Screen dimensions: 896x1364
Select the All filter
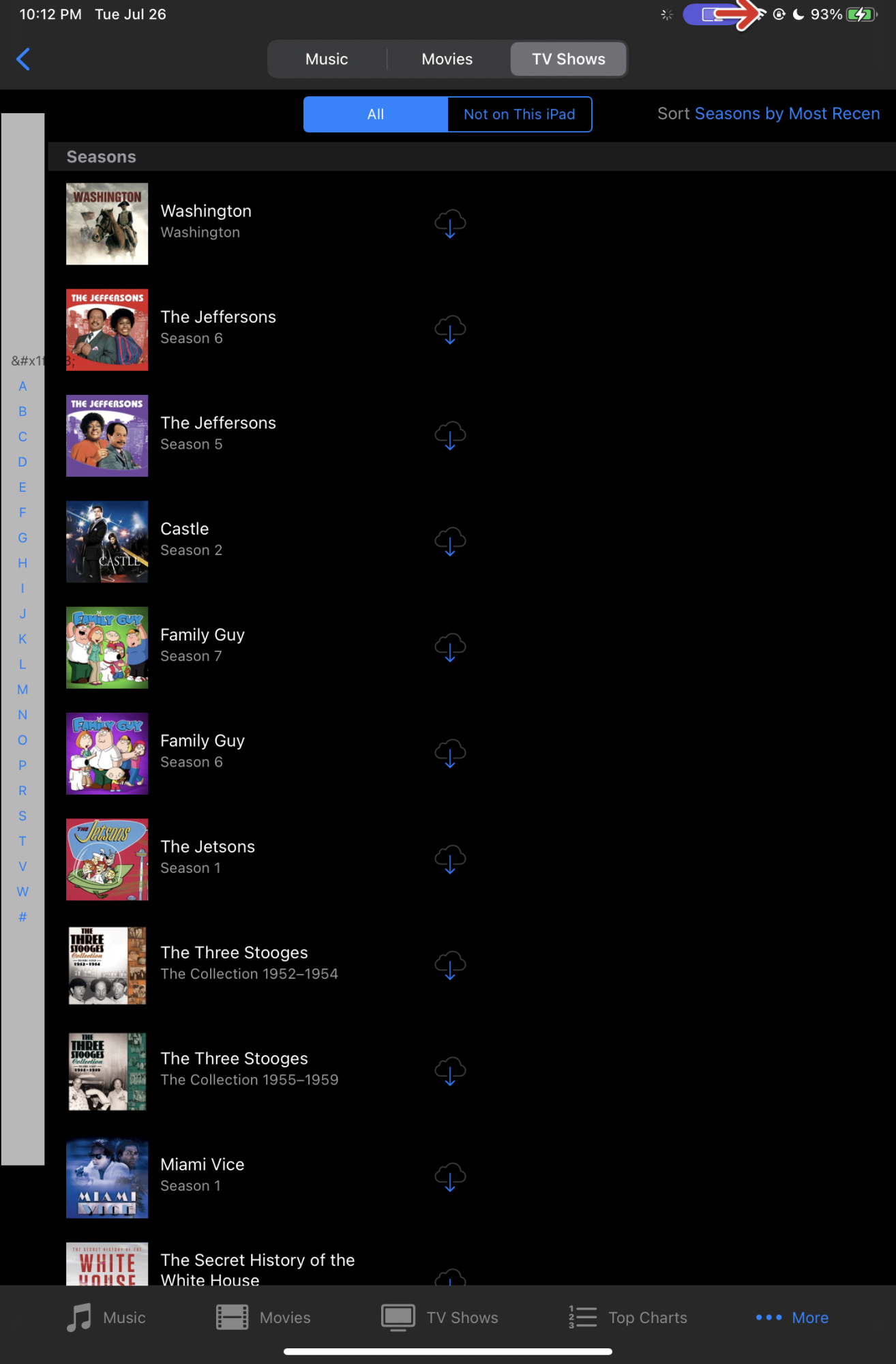pos(376,114)
